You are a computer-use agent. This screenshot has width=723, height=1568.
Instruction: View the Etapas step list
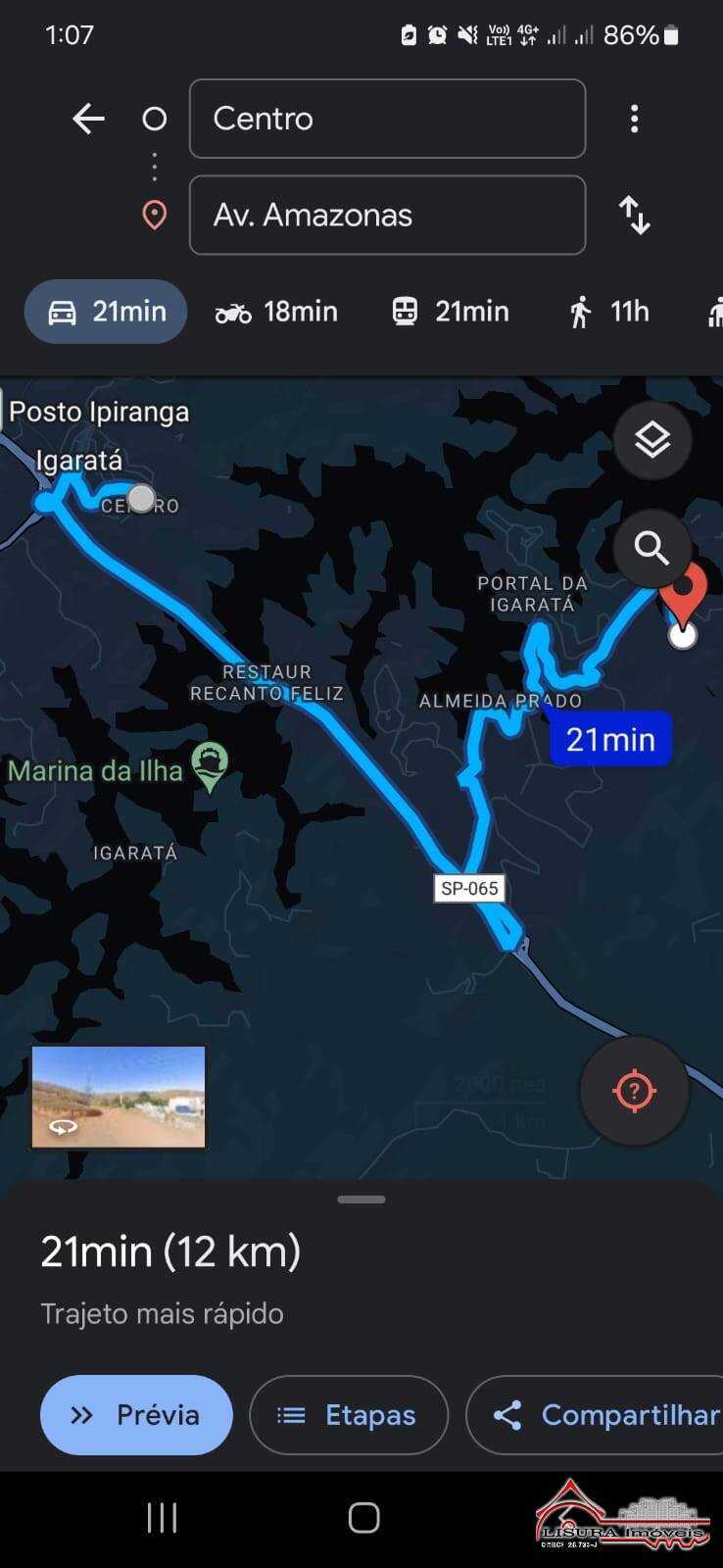coord(349,1414)
